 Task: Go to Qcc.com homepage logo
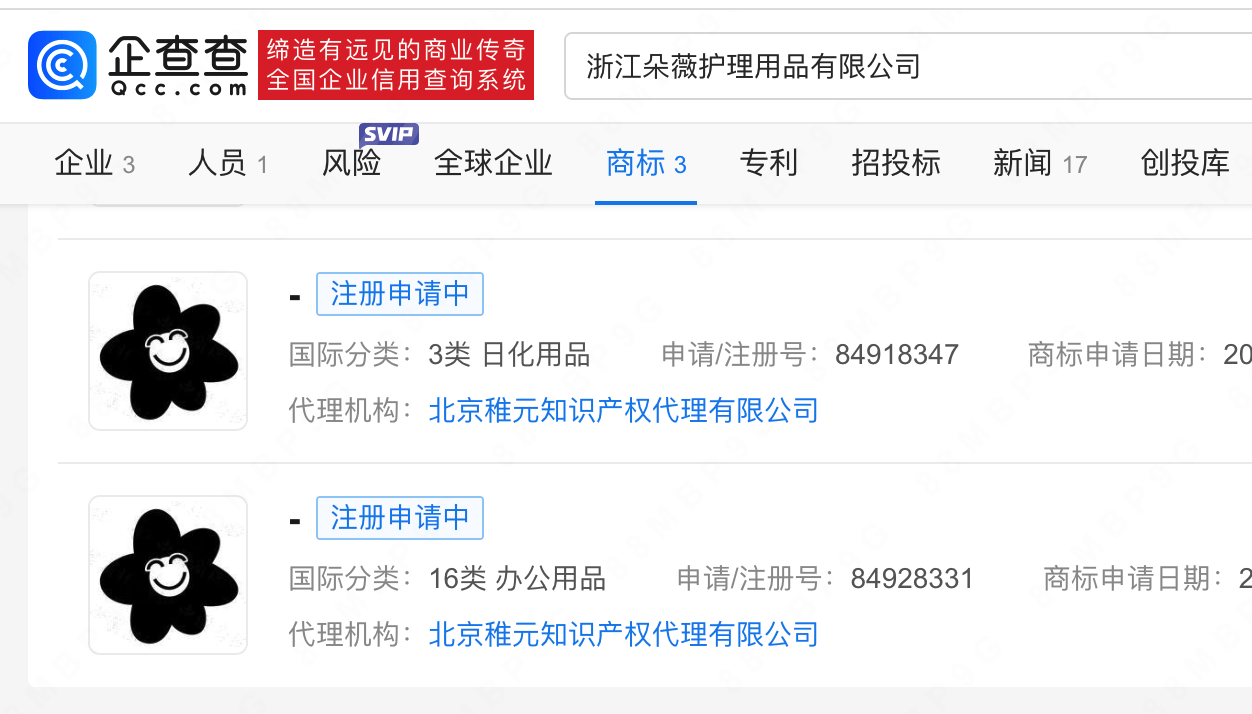click(139, 65)
